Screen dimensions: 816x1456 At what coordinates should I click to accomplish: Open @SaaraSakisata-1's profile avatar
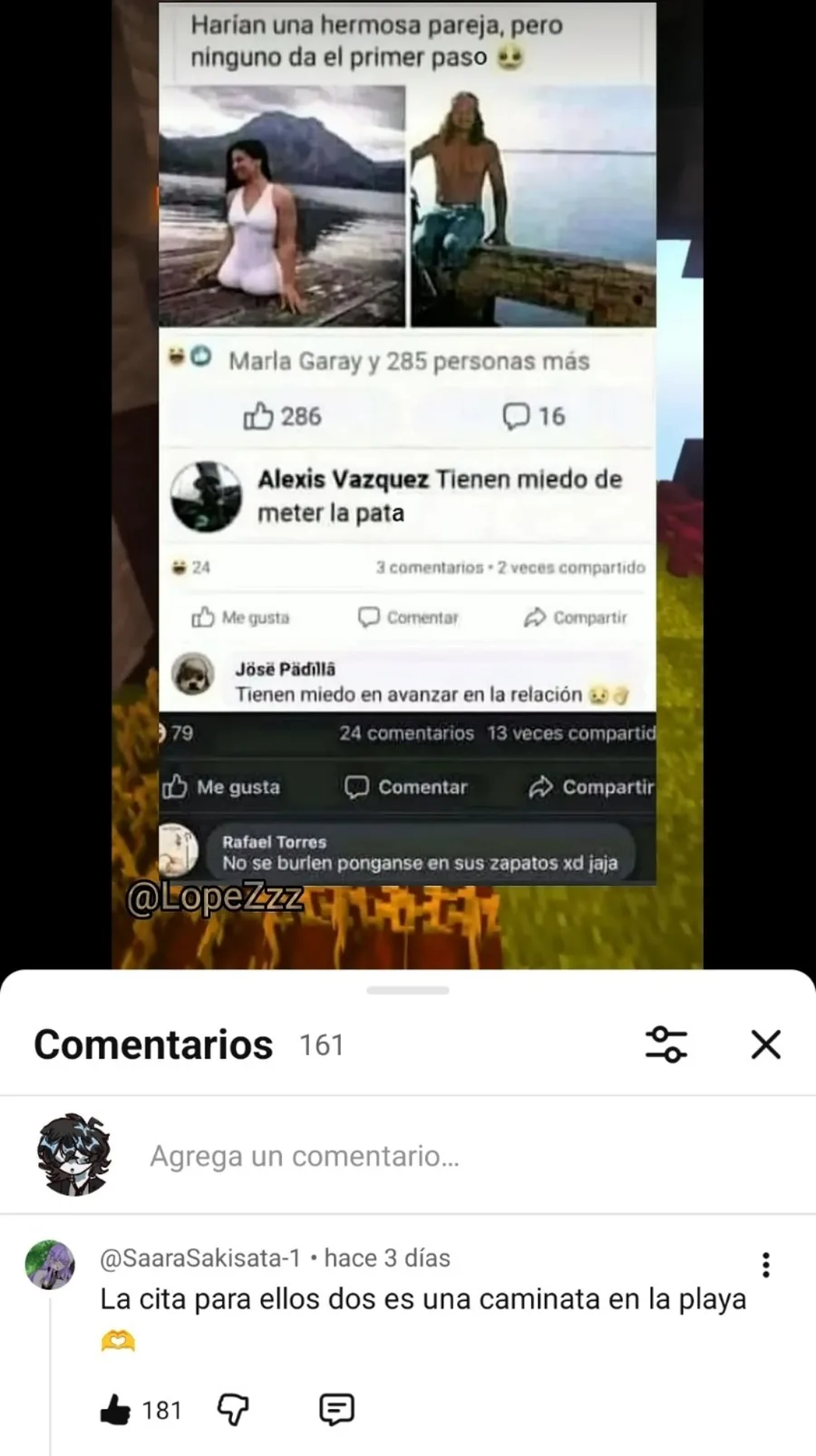pos(50,1265)
